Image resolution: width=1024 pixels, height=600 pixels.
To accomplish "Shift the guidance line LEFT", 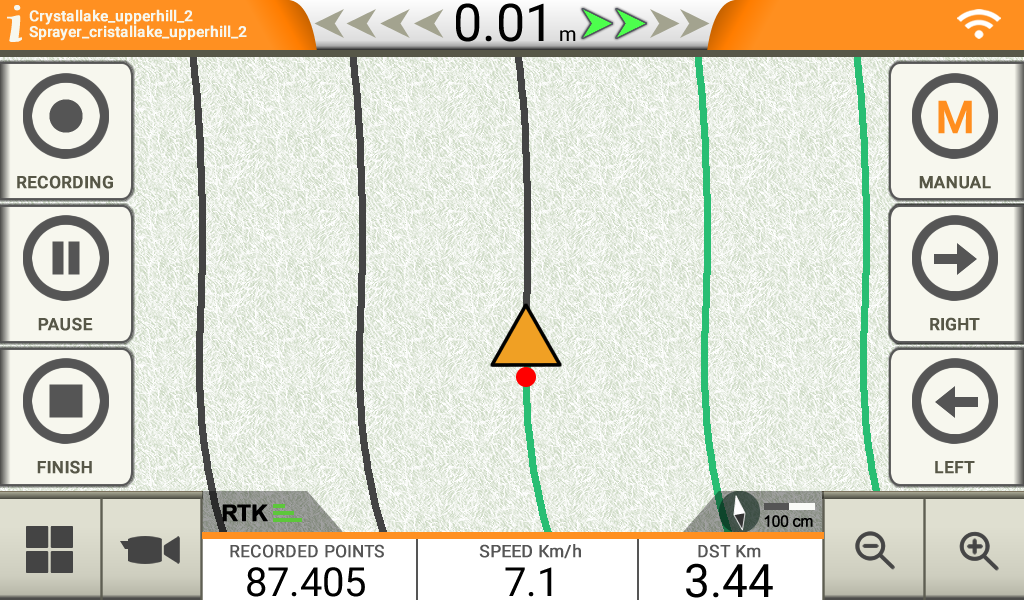I will point(954,415).
